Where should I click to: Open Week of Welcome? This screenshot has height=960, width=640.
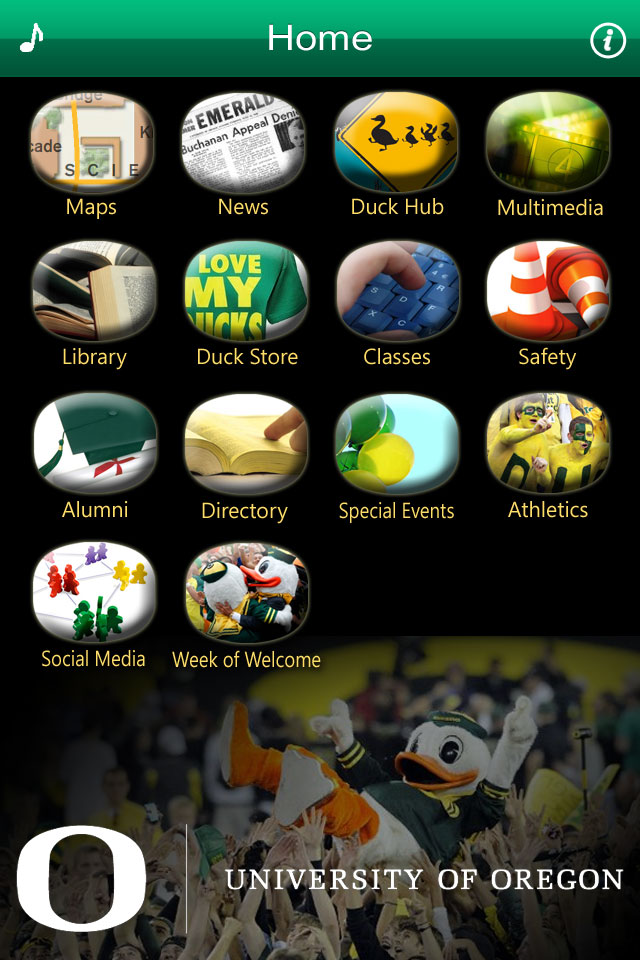247,592
